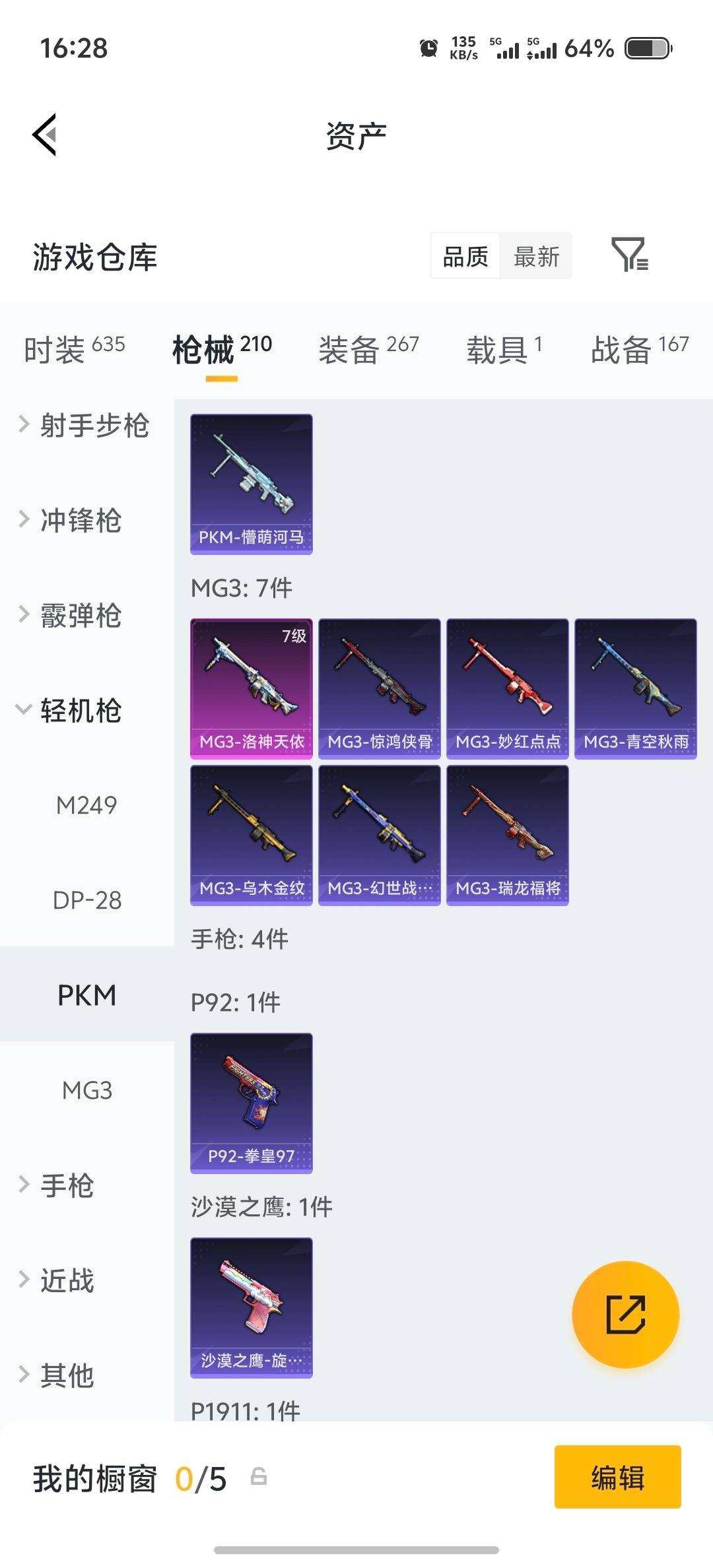This screenshot has height=1568, width=713.
Task: Expand the 手枪 category
Action: pyautogui.click(x=58, y=1186)
